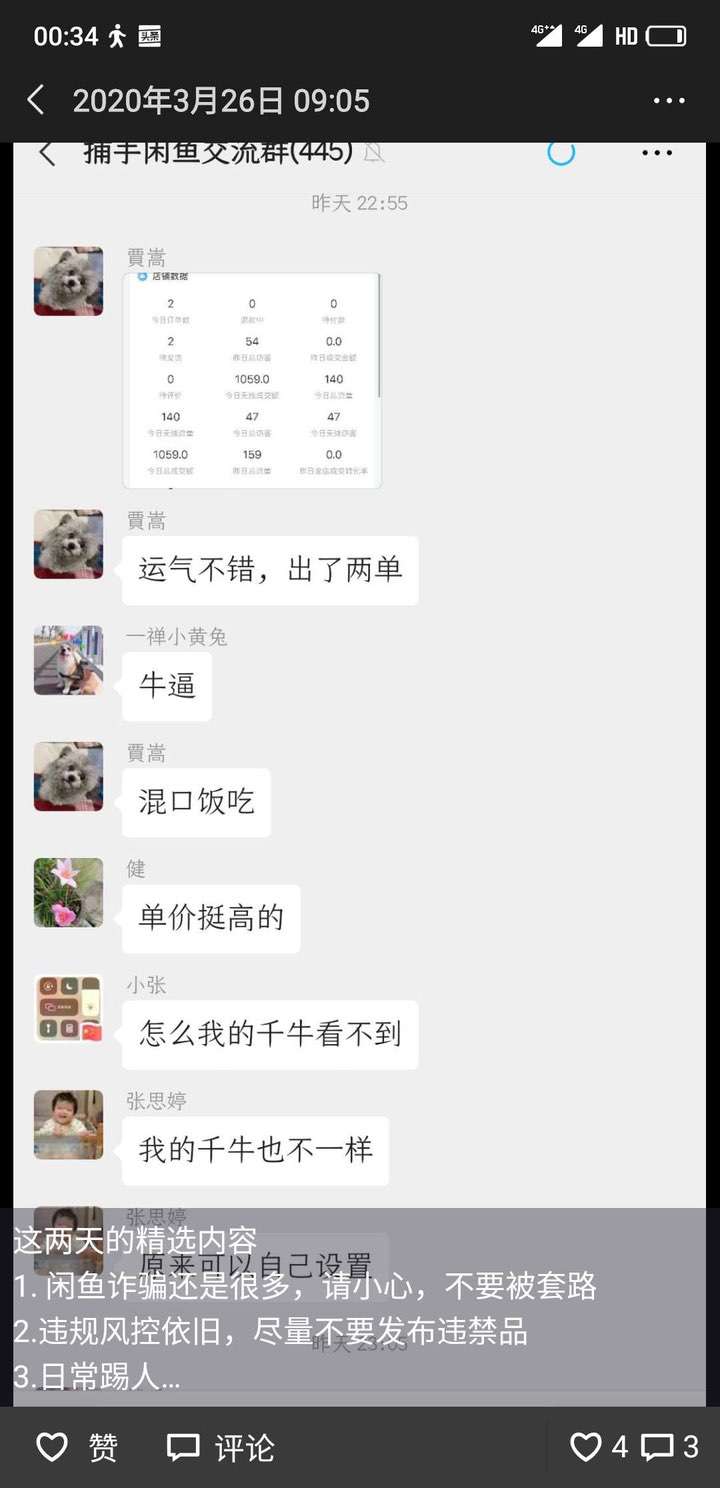Viewport: 720px width, 1488px height.
Task: Open the 3 comments
Action: click(x=670, y=1447)
